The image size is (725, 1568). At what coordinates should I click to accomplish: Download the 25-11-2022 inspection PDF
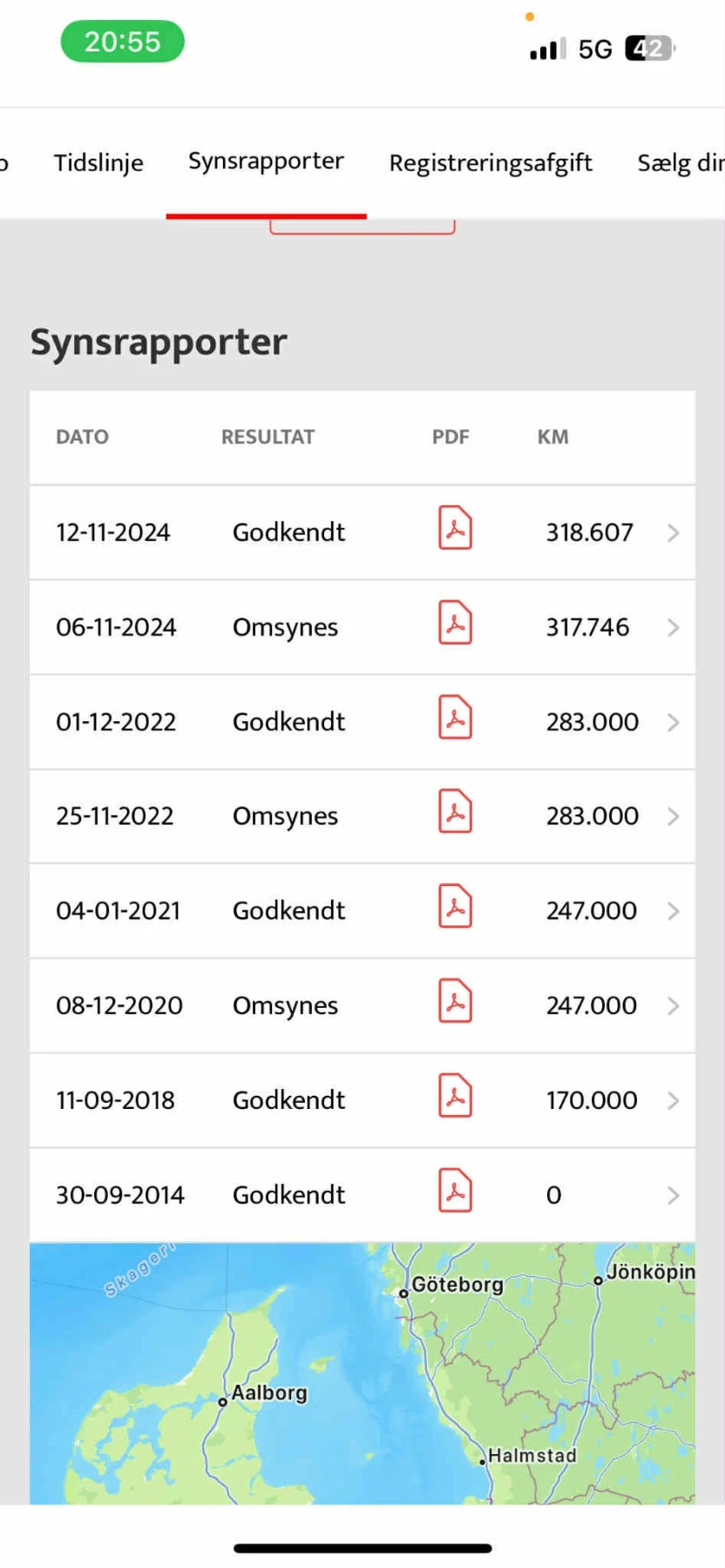[455, 813]
